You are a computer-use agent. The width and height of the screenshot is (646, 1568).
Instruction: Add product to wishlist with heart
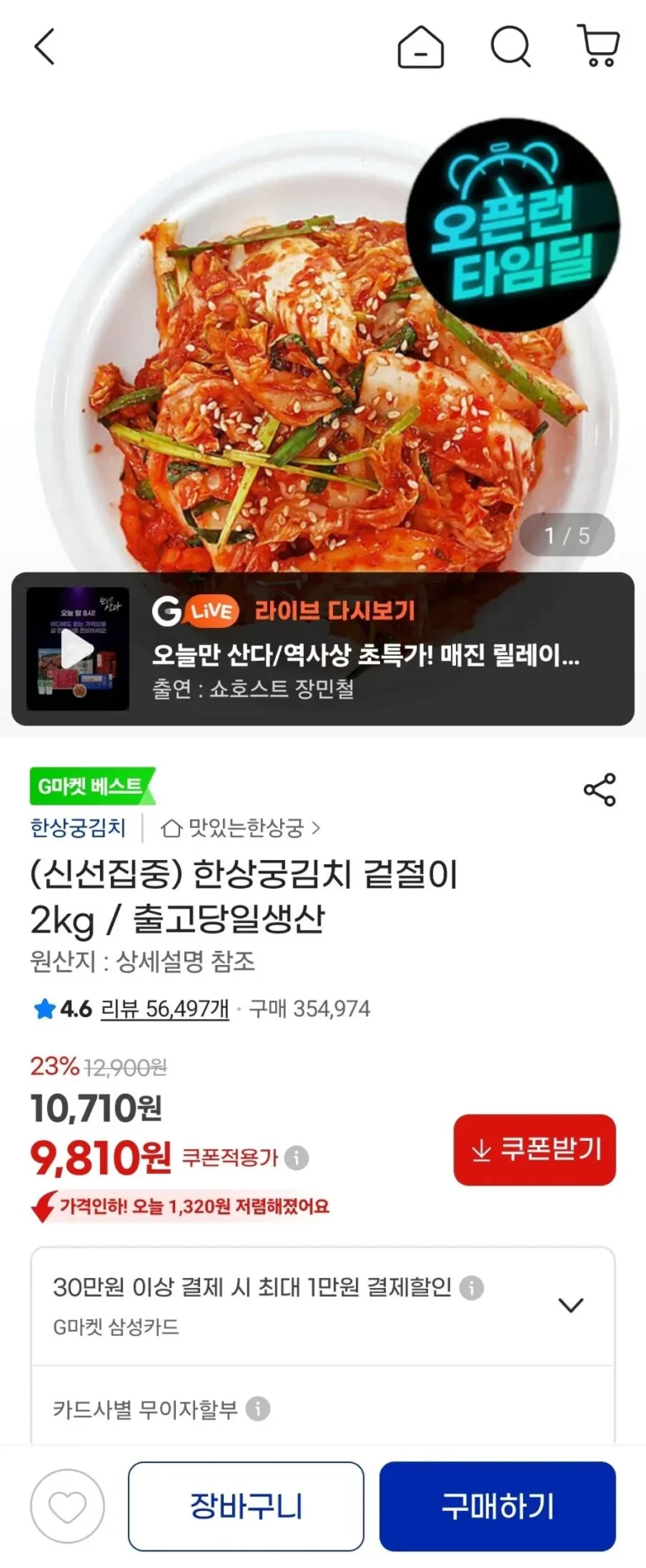[x=67, y=1507]
